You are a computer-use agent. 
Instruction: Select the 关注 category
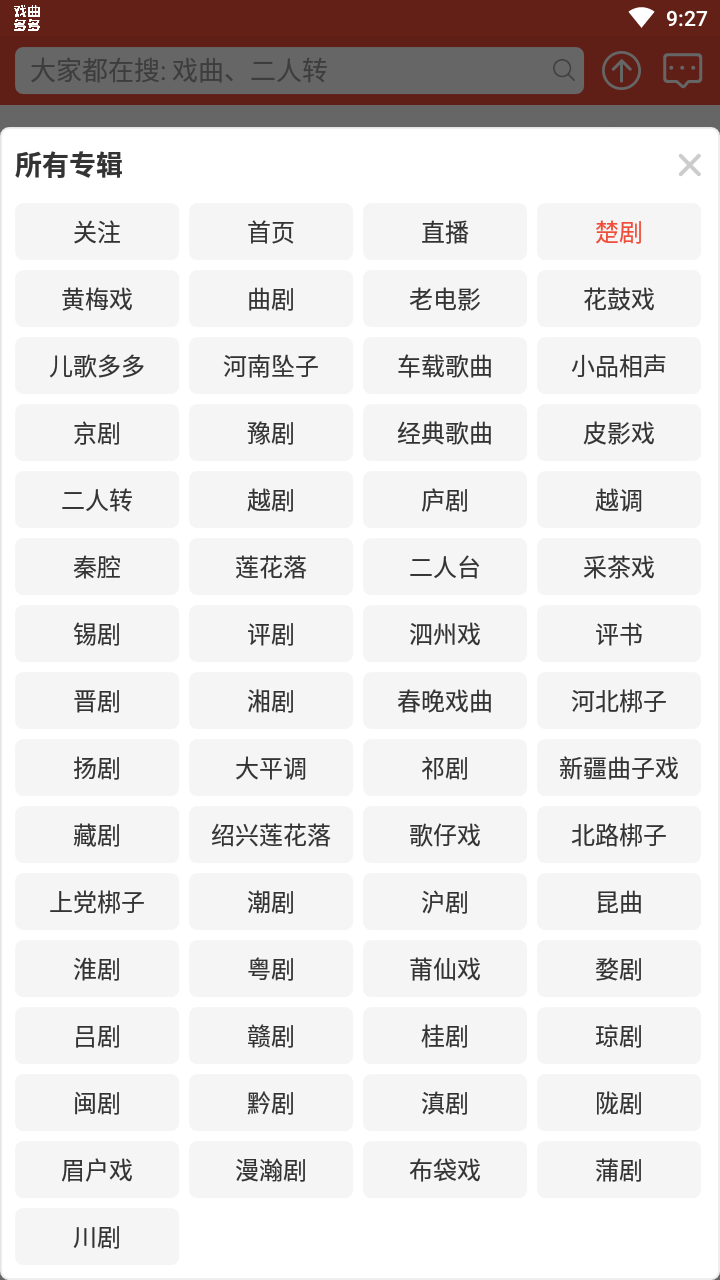pos(97,232)
